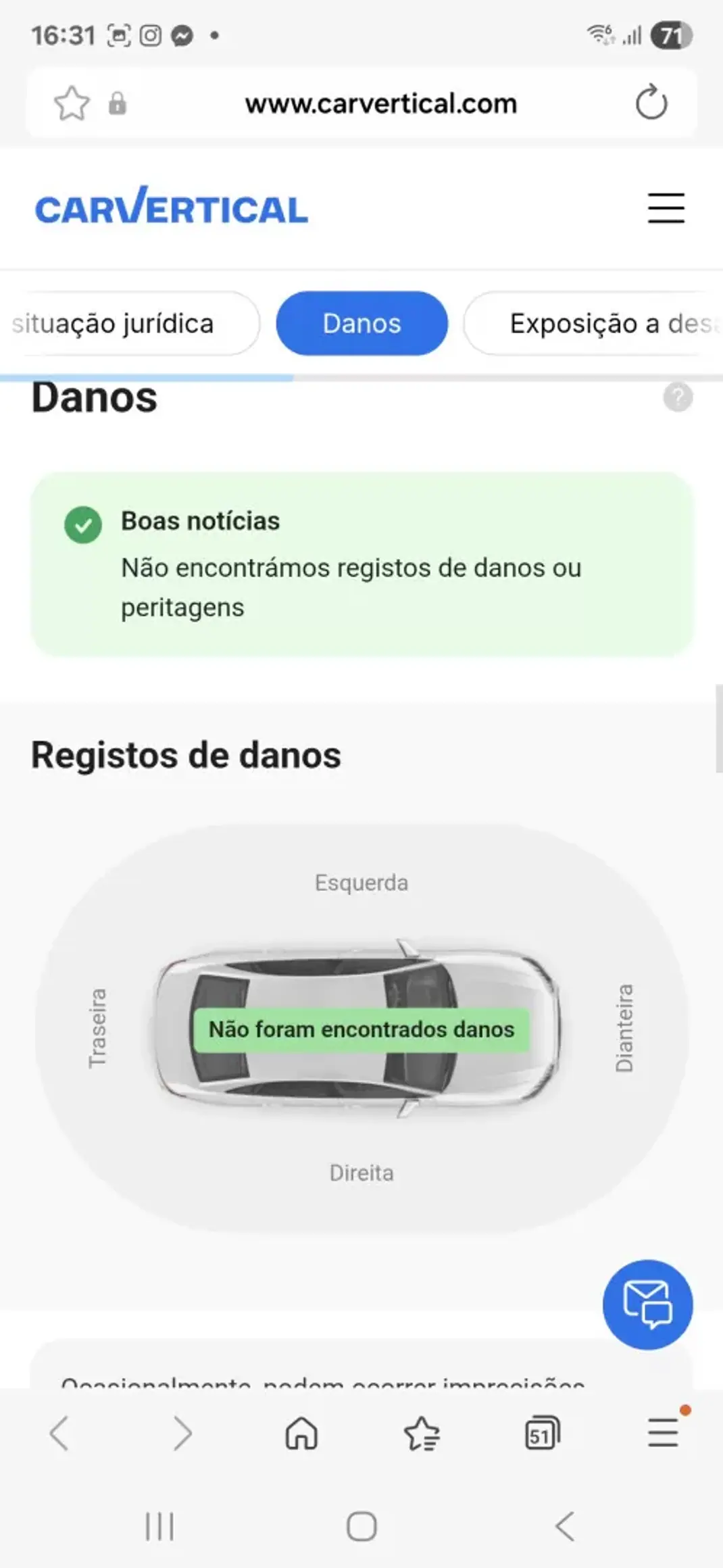
Task: Go back to the previous browser page
Action: click(x=59, y=1433)
